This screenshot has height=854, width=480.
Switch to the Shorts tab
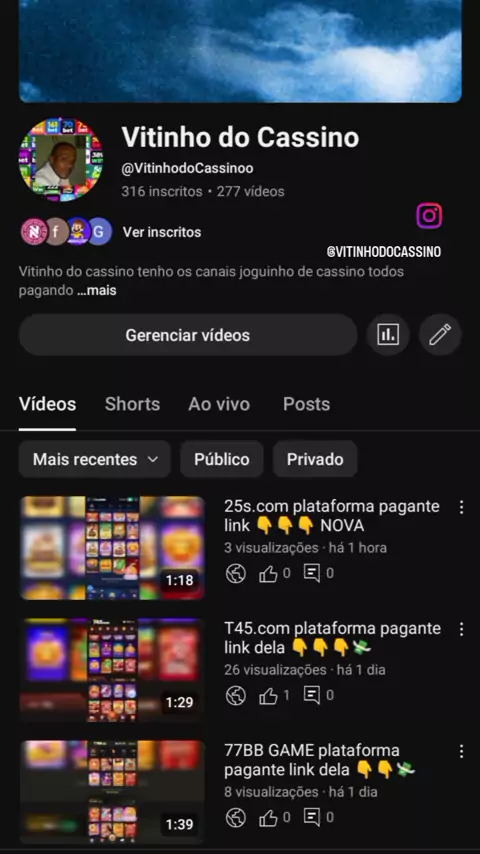(132, 404)
